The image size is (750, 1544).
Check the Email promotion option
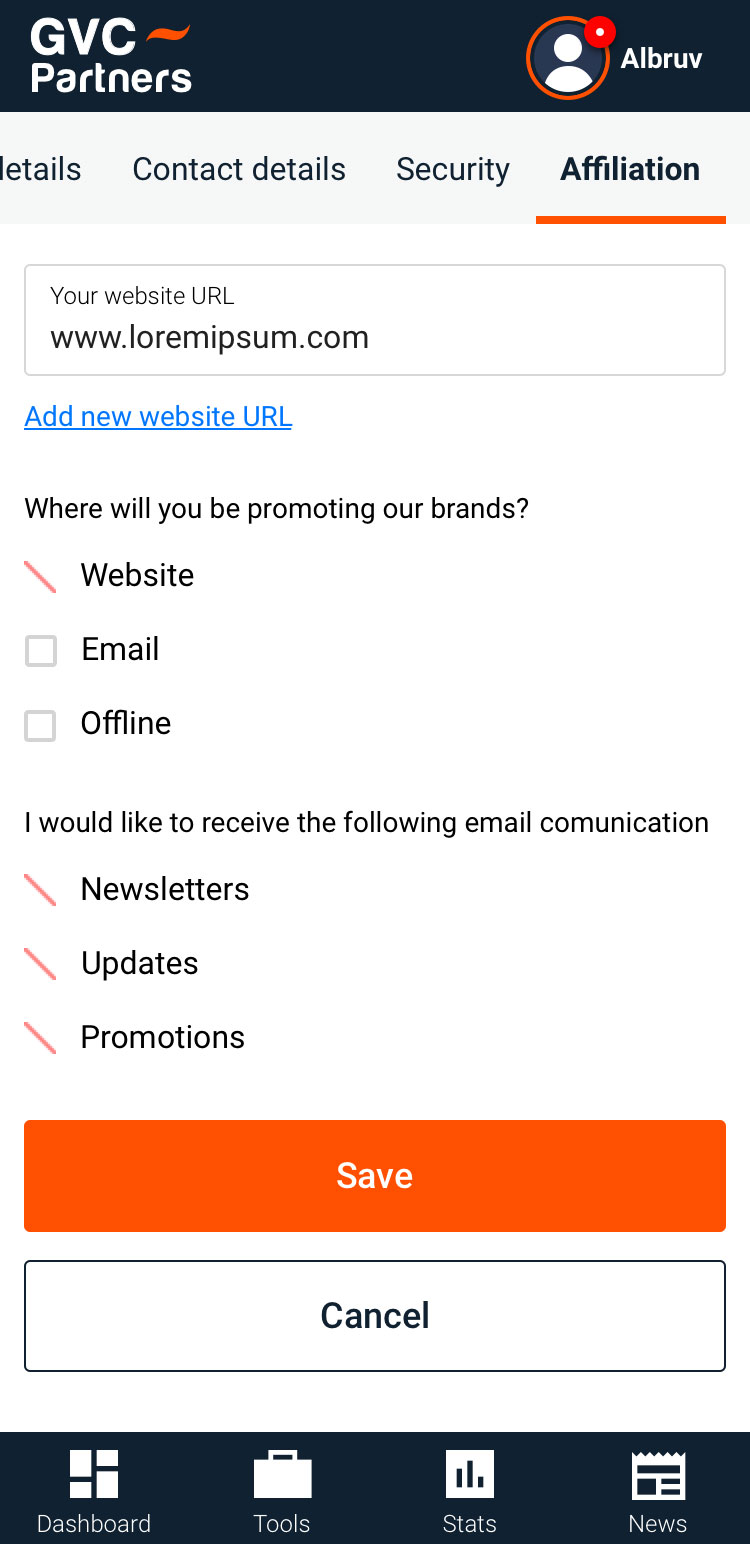[x=41, y=651]
